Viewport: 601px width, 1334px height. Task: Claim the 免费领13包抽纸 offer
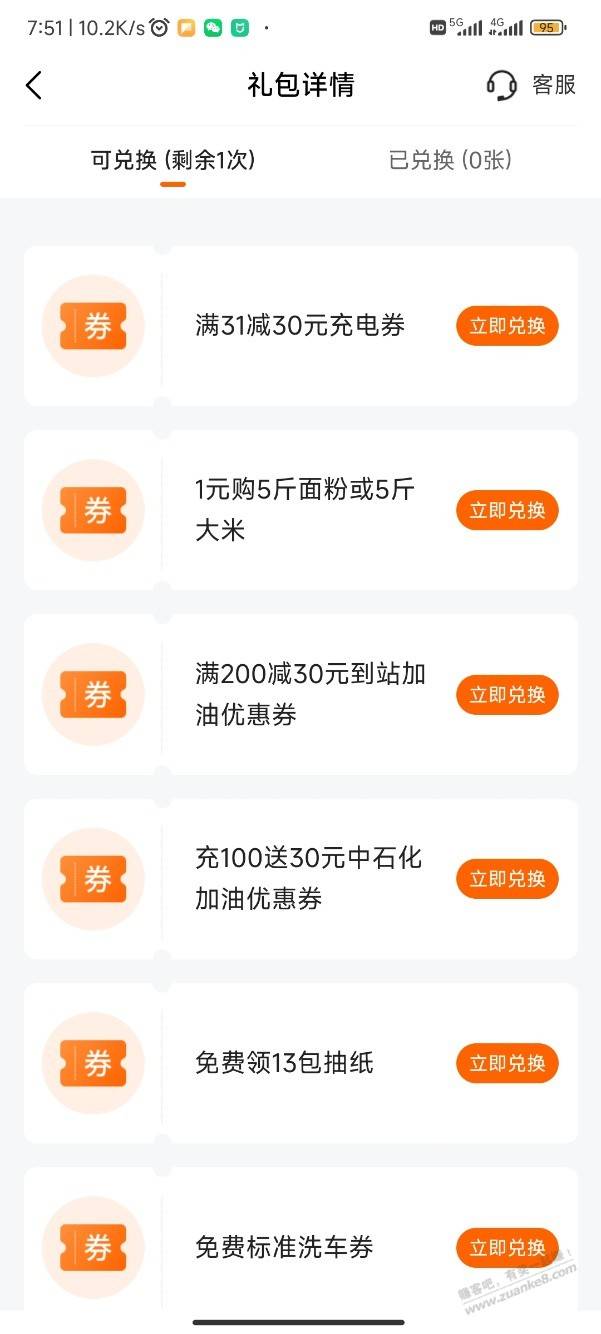(507, 1063)
